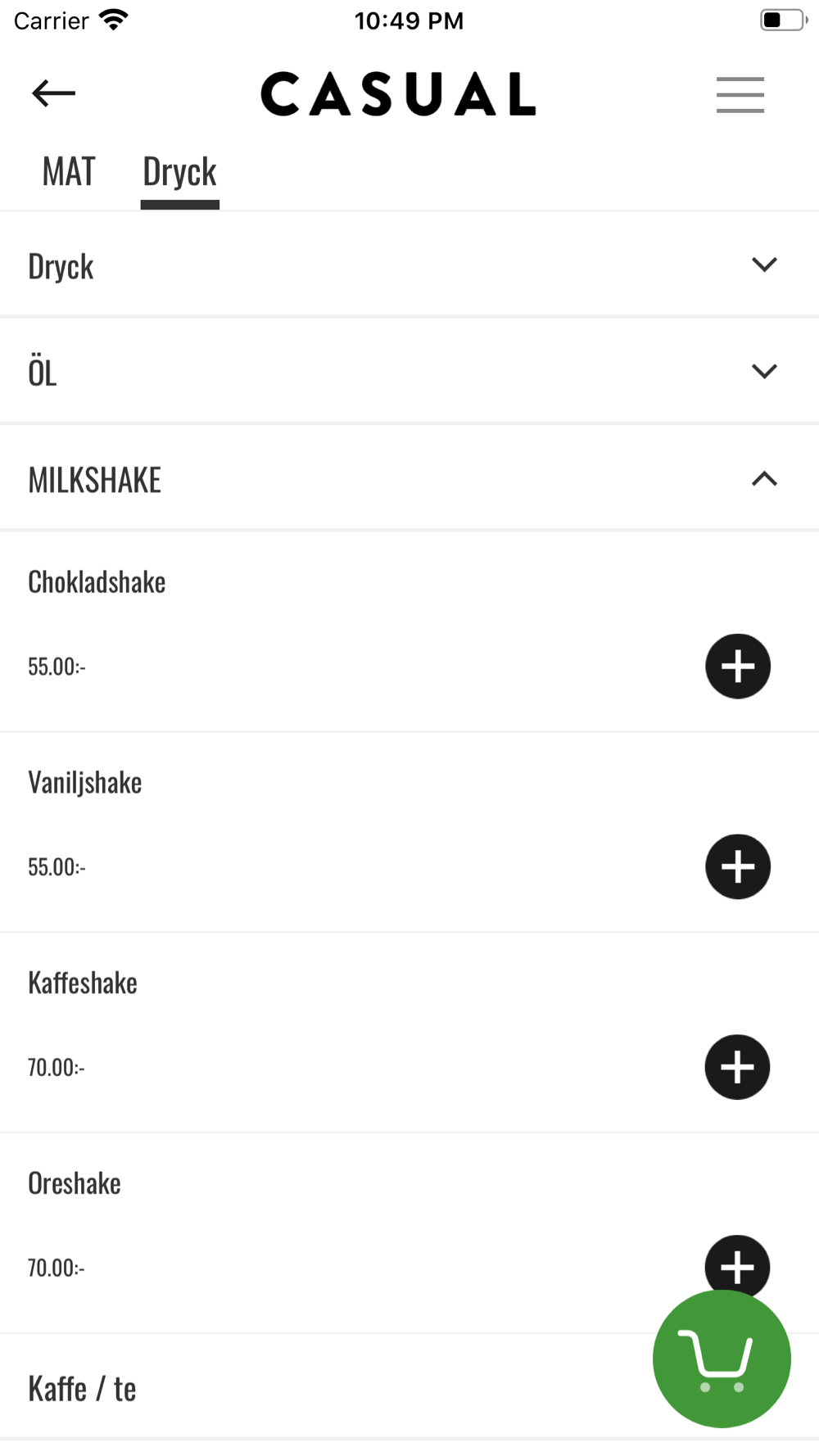
Task: Expand the Kaffe / te section
Action: tap(328, 1389)
